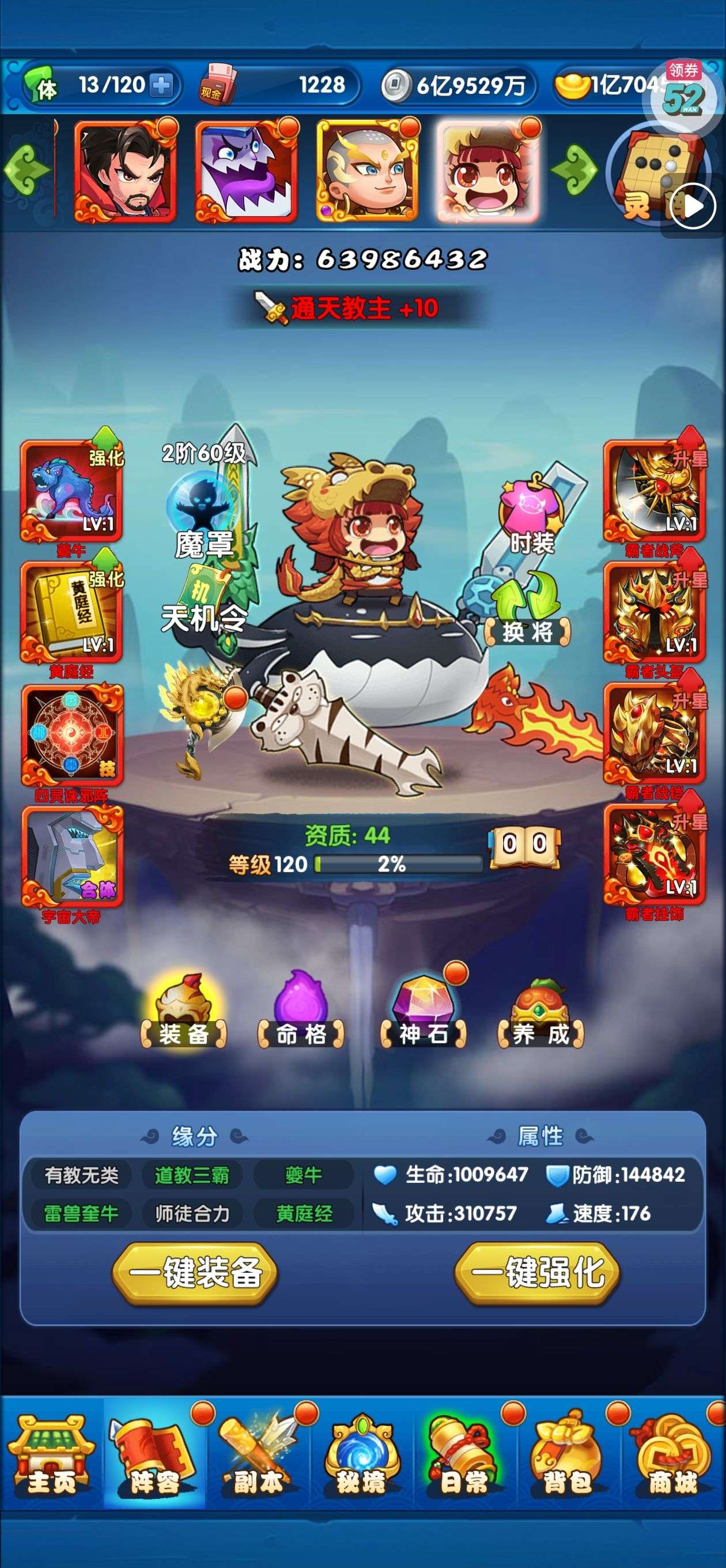726x1568 pixels.
Task: Switch to the 主页 tab
Action: 52,1455
